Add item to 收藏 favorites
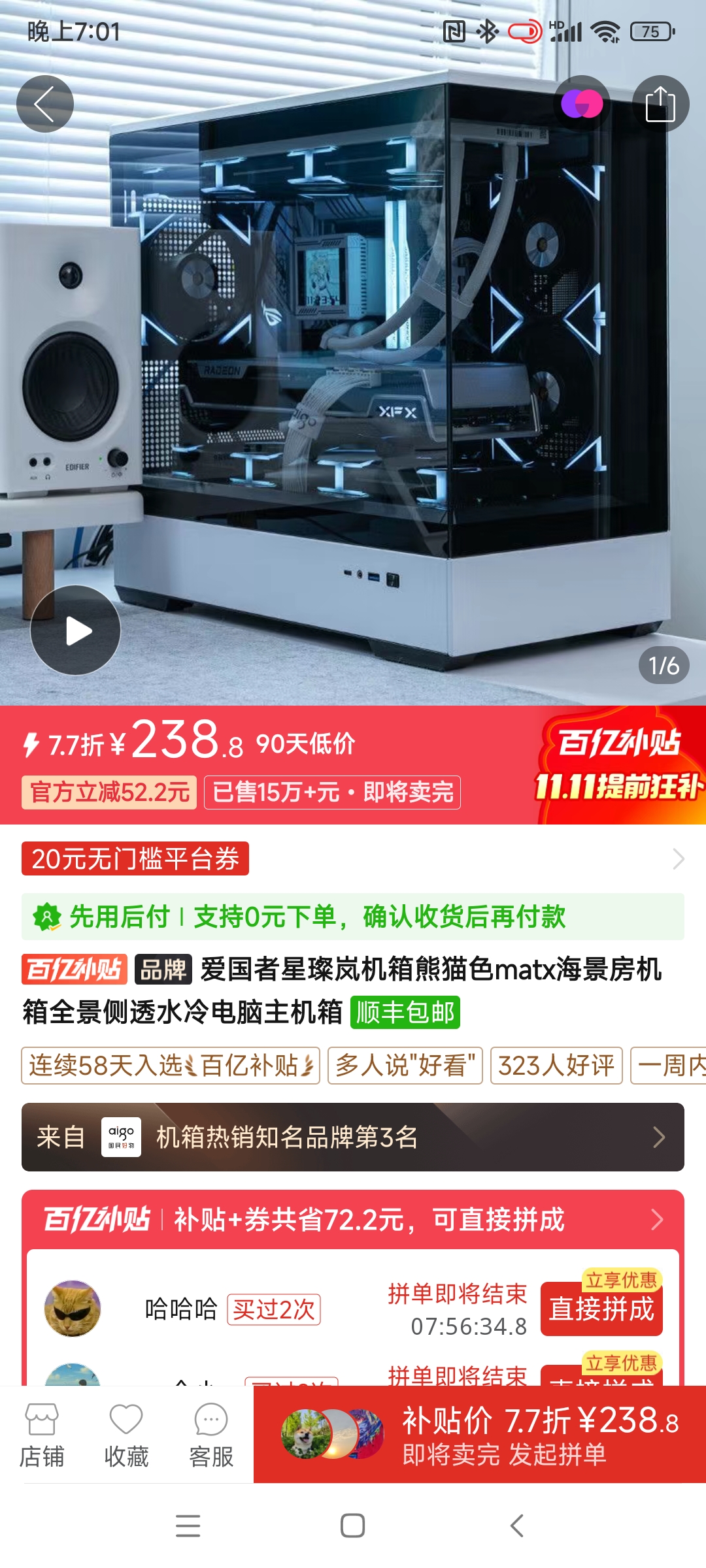Screen dimensions: 706x1568 pos(126,1435)
